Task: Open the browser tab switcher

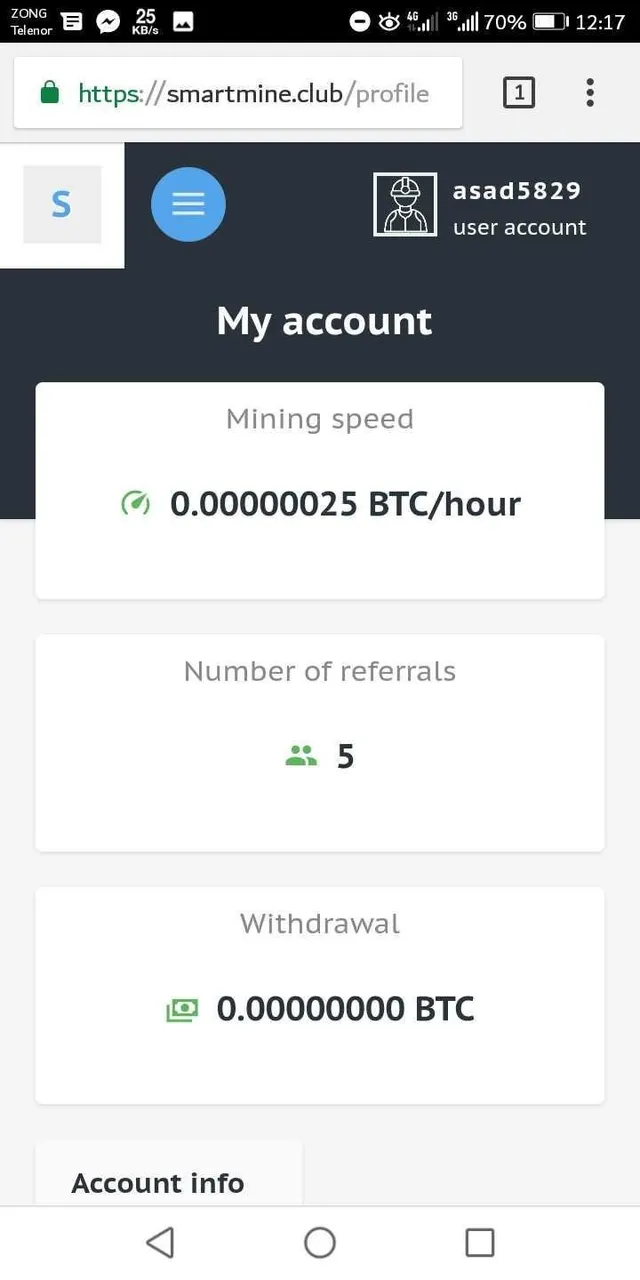Action: pyautogui.click(x=518, y=93)
